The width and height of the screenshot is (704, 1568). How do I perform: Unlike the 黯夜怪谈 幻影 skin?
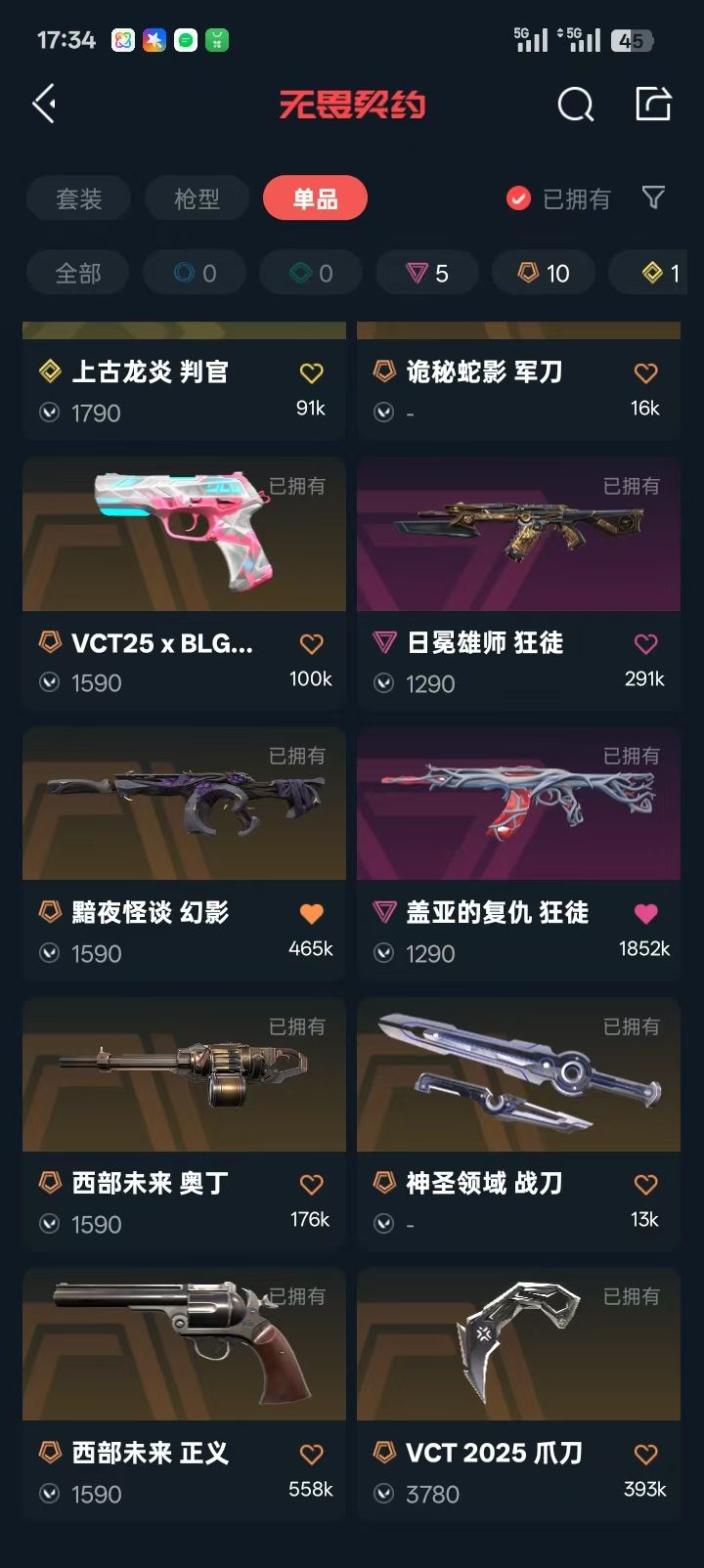pyautogui.click(x=311, y=914)
